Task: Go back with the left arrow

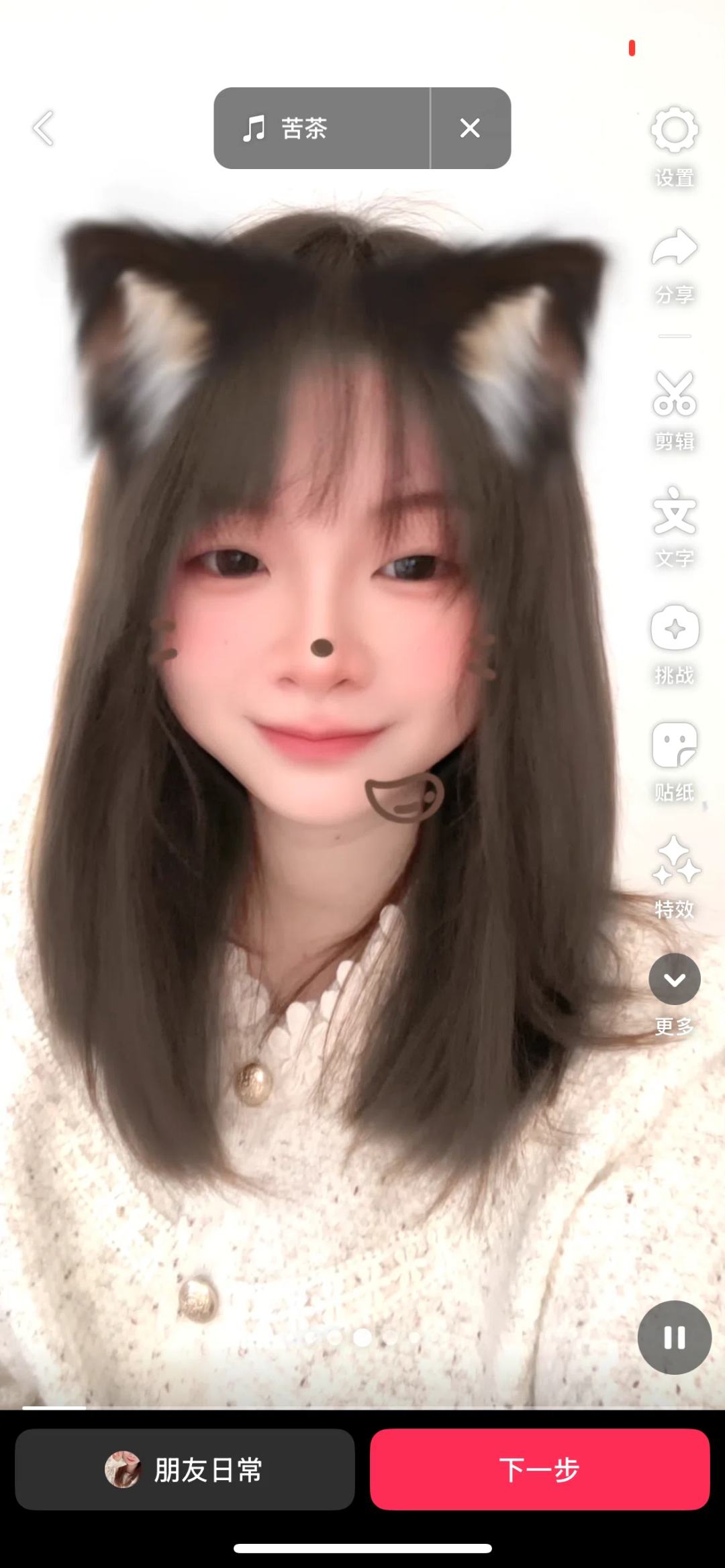Action: pos(44,128)
